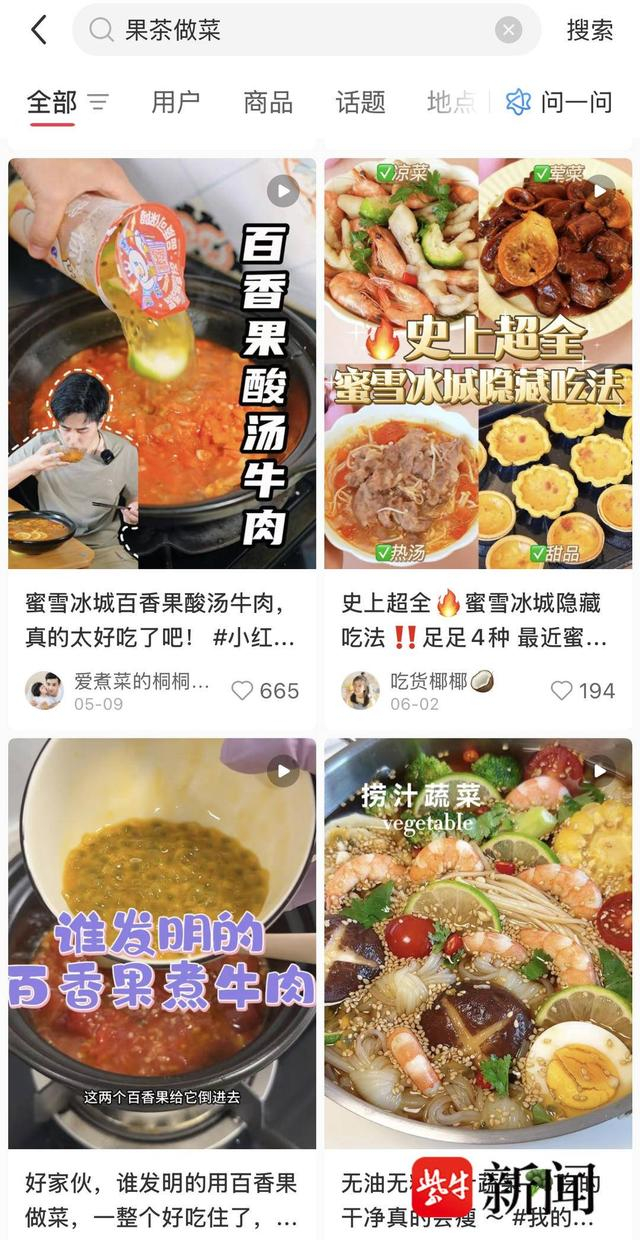Viewport: 640px width, 1240px height.
Task: Tap the 搜索 button
Action: (589, 30)
